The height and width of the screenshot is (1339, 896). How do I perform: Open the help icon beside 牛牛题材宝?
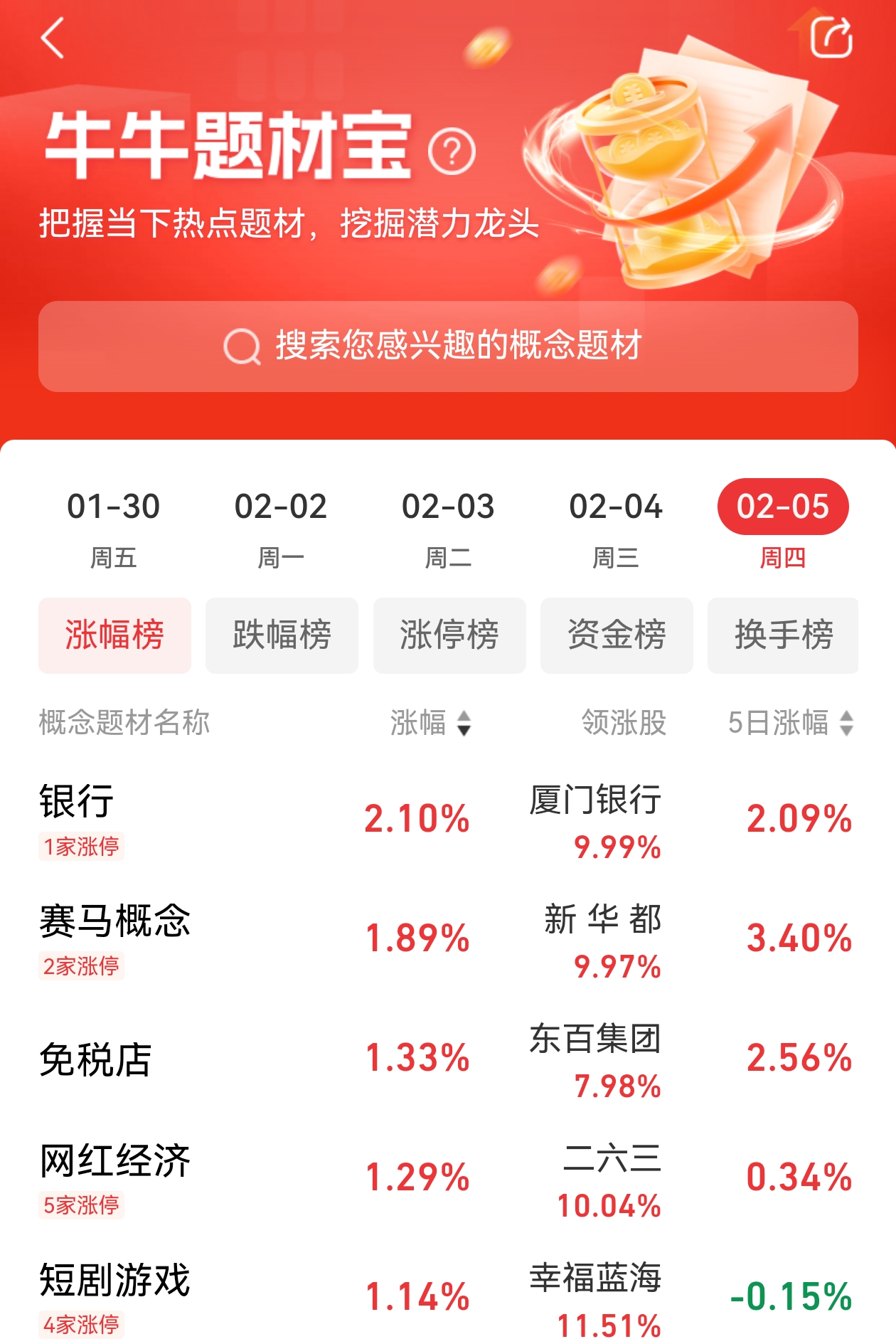[x=452, y=151]
